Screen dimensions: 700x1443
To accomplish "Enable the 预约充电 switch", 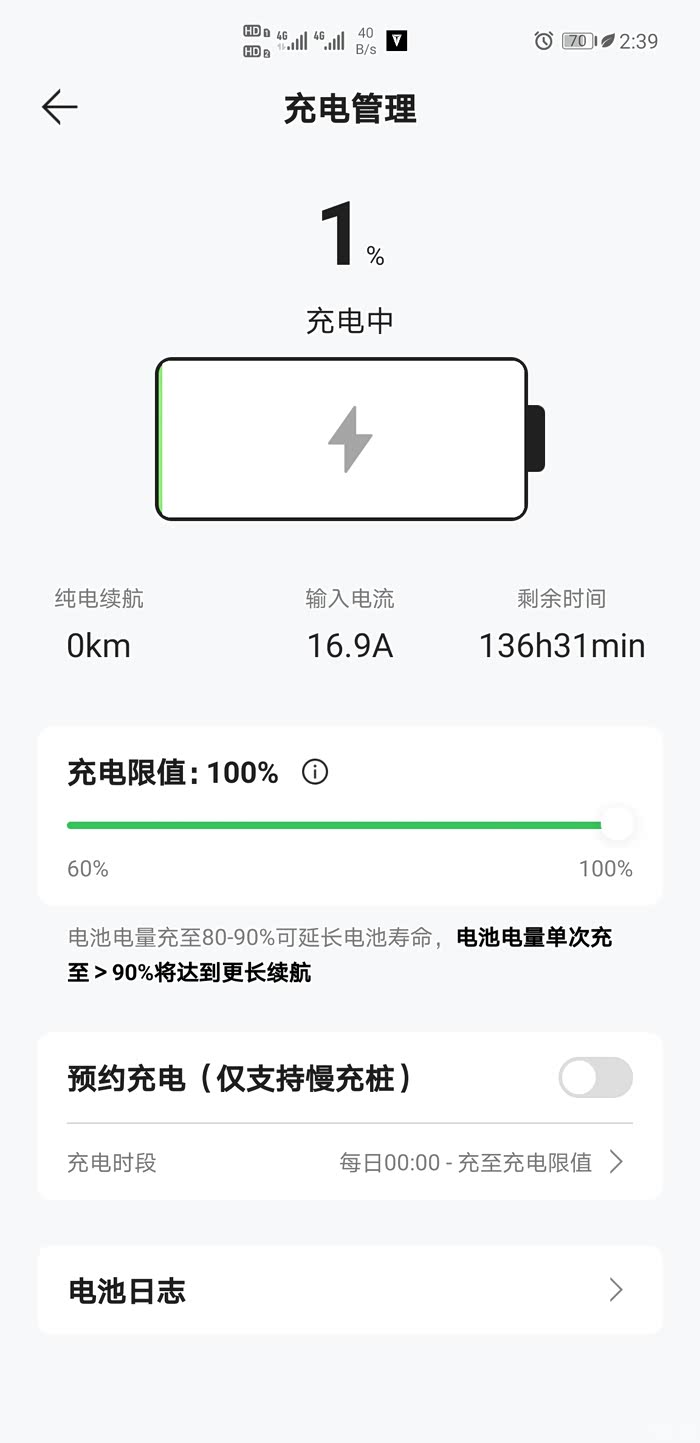I will (595, 1078).
